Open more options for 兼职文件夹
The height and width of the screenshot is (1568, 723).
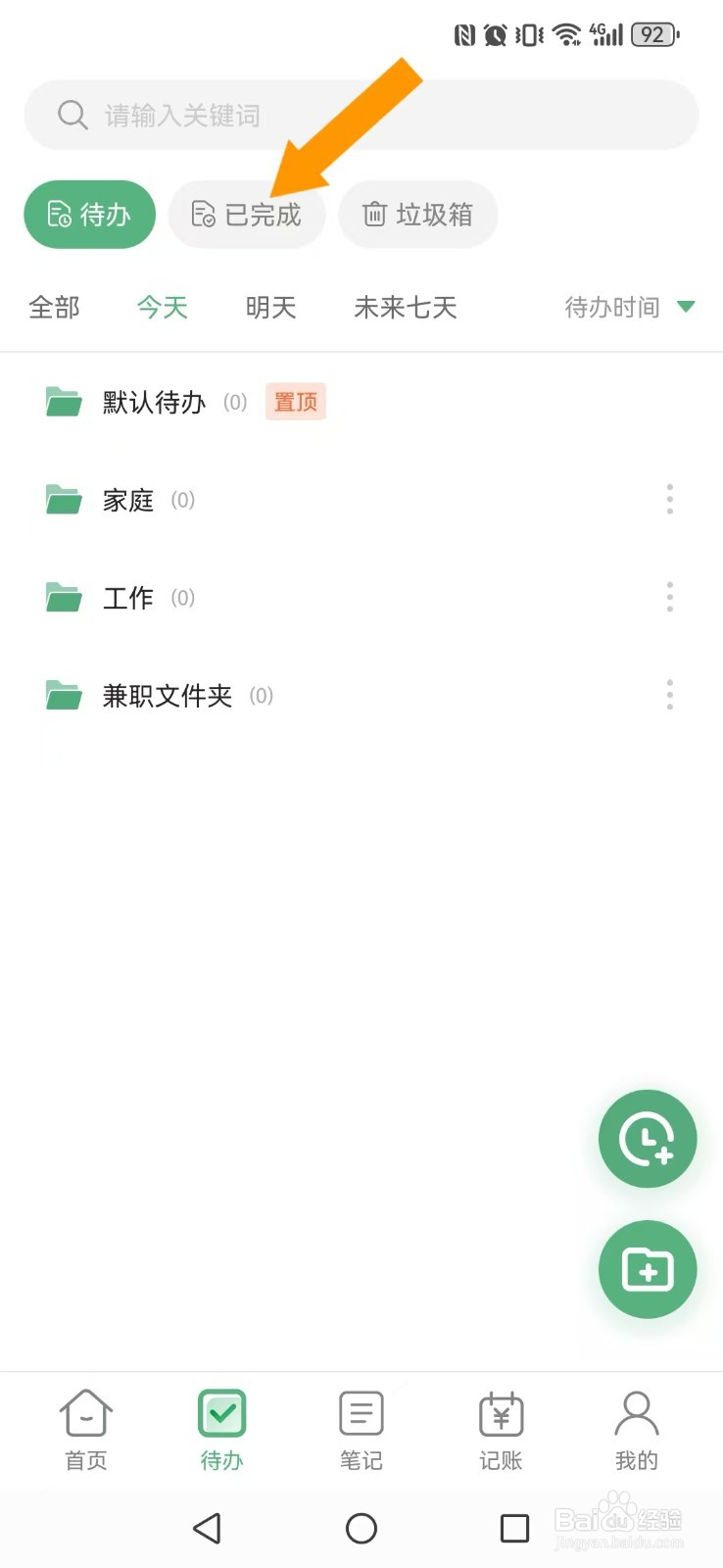pyautogui.click(x=670, y=695)
